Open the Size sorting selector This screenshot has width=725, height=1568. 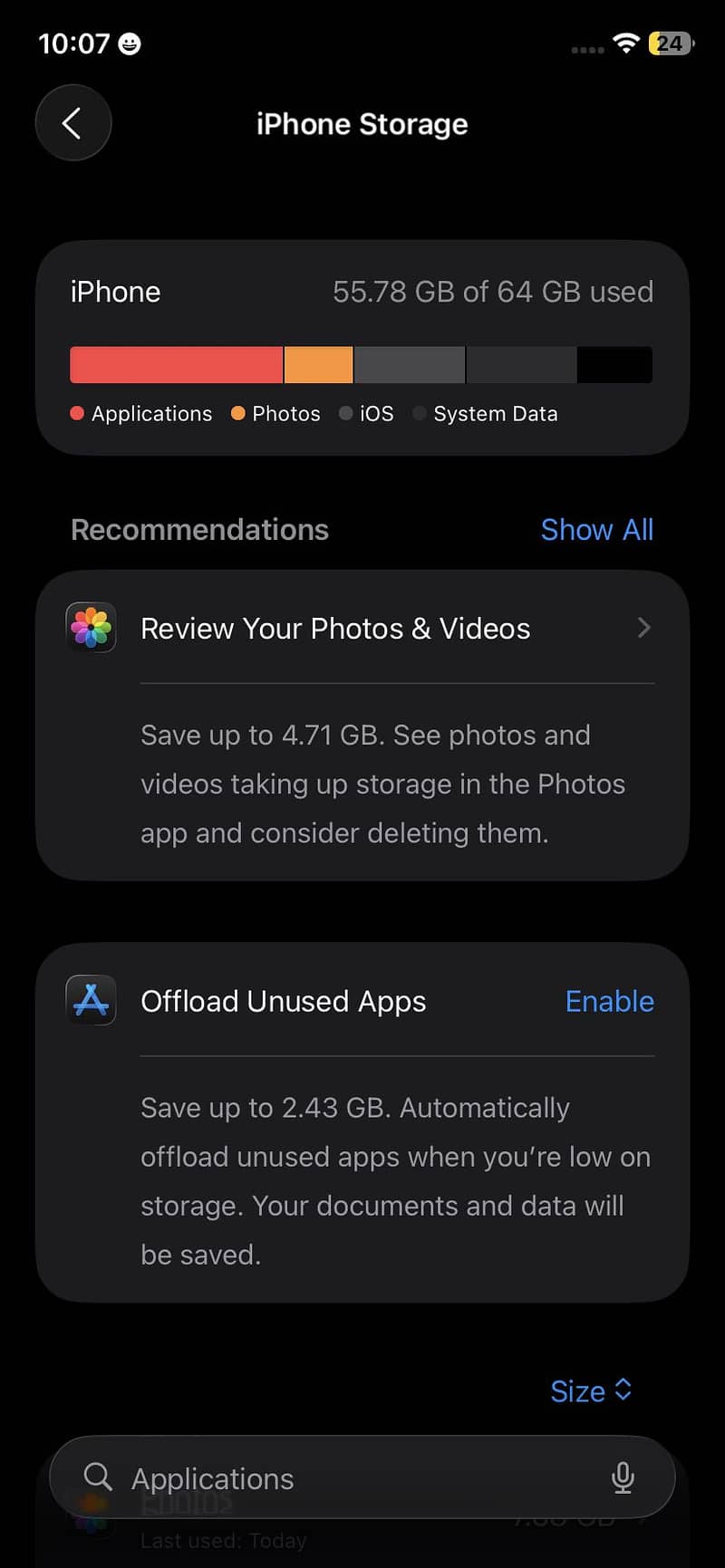592,1391
